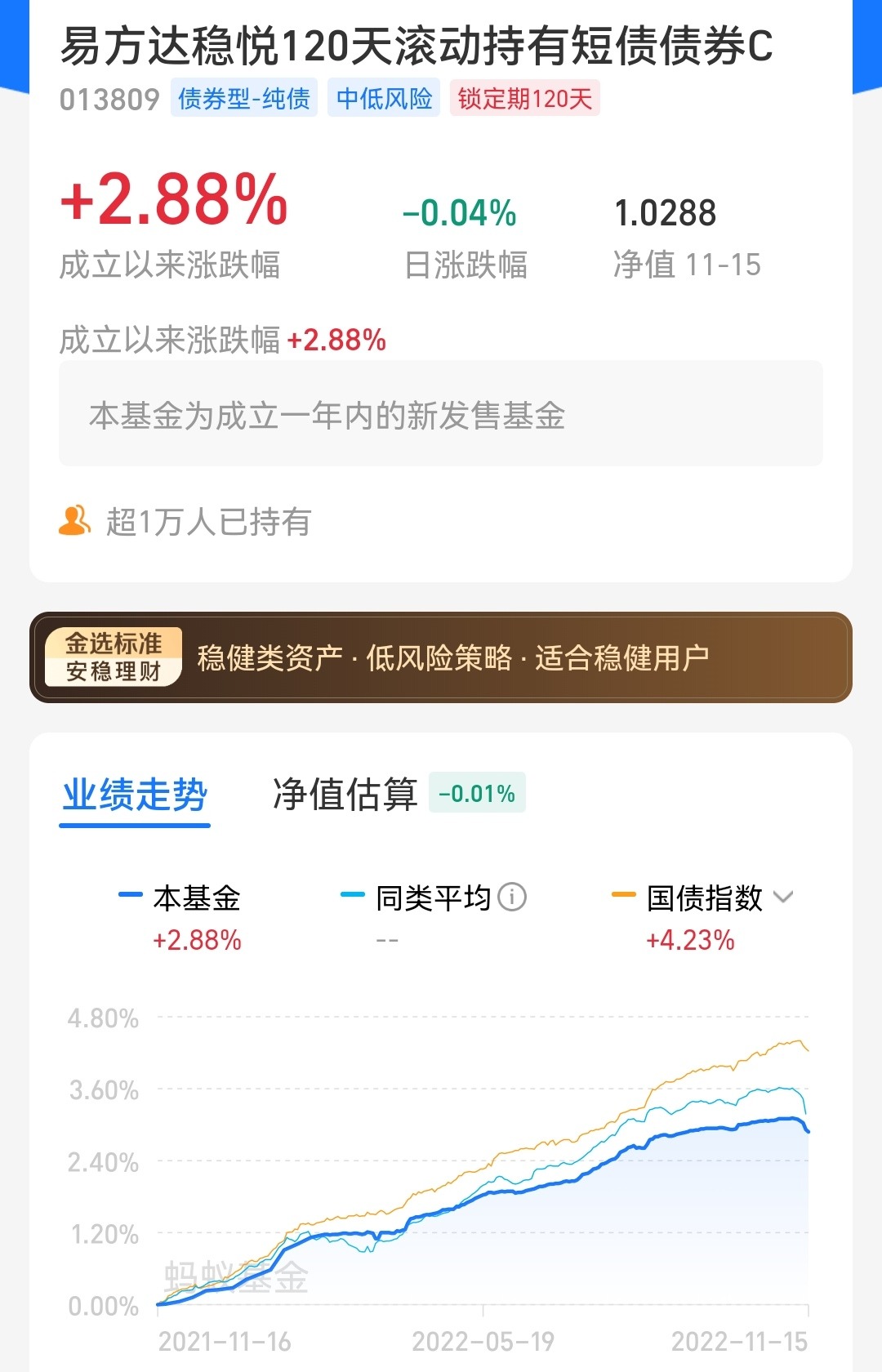Switch to the 净值估算 tab
The width and height of the screenshot is (882, 1372).
[347, 791]
